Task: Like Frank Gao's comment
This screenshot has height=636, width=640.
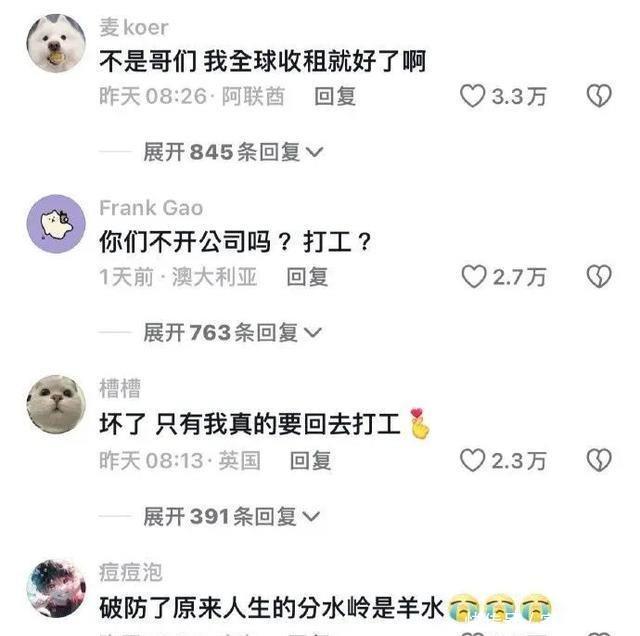Action: pos(472,277)
